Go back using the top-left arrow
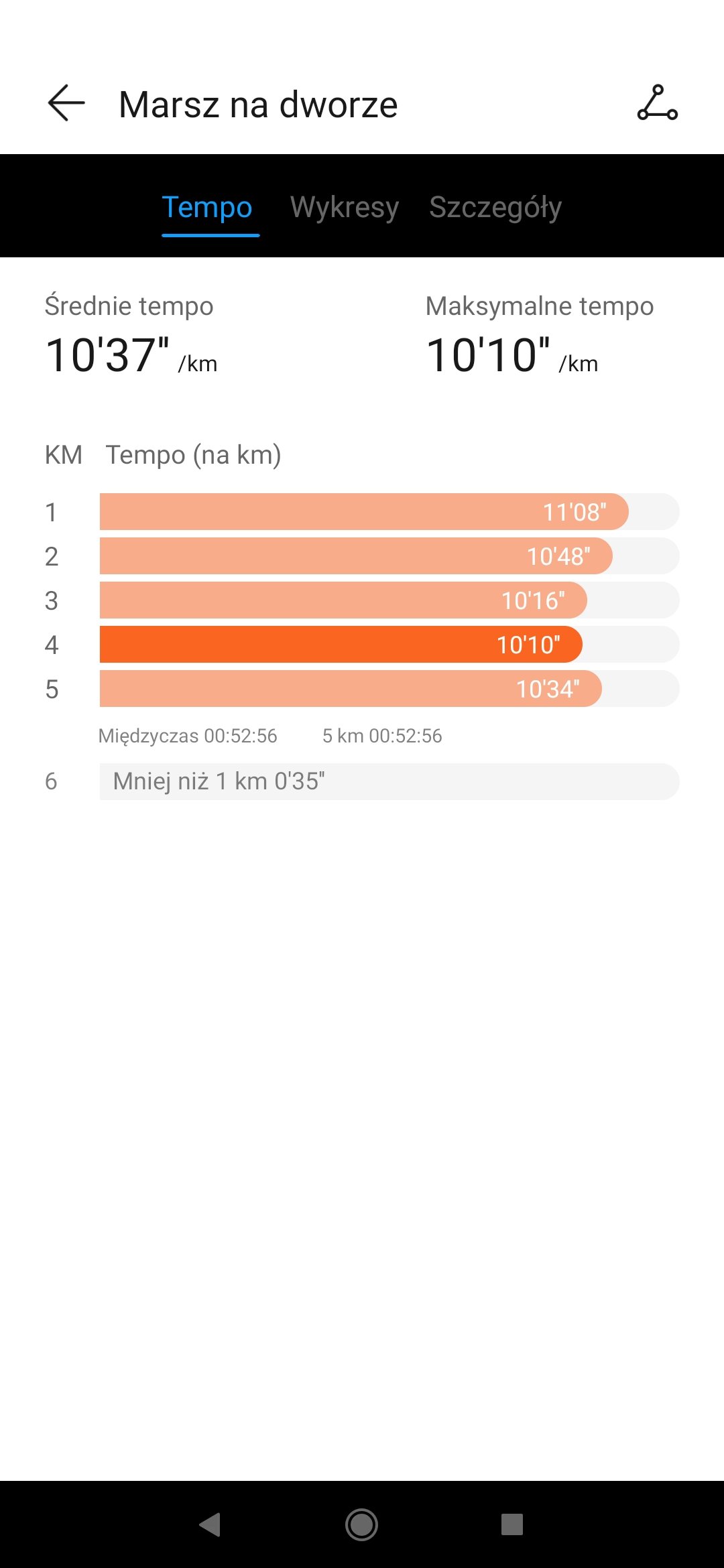Image resolution: width=724 pixels, height=1568 pixels. tap(66, 103)
